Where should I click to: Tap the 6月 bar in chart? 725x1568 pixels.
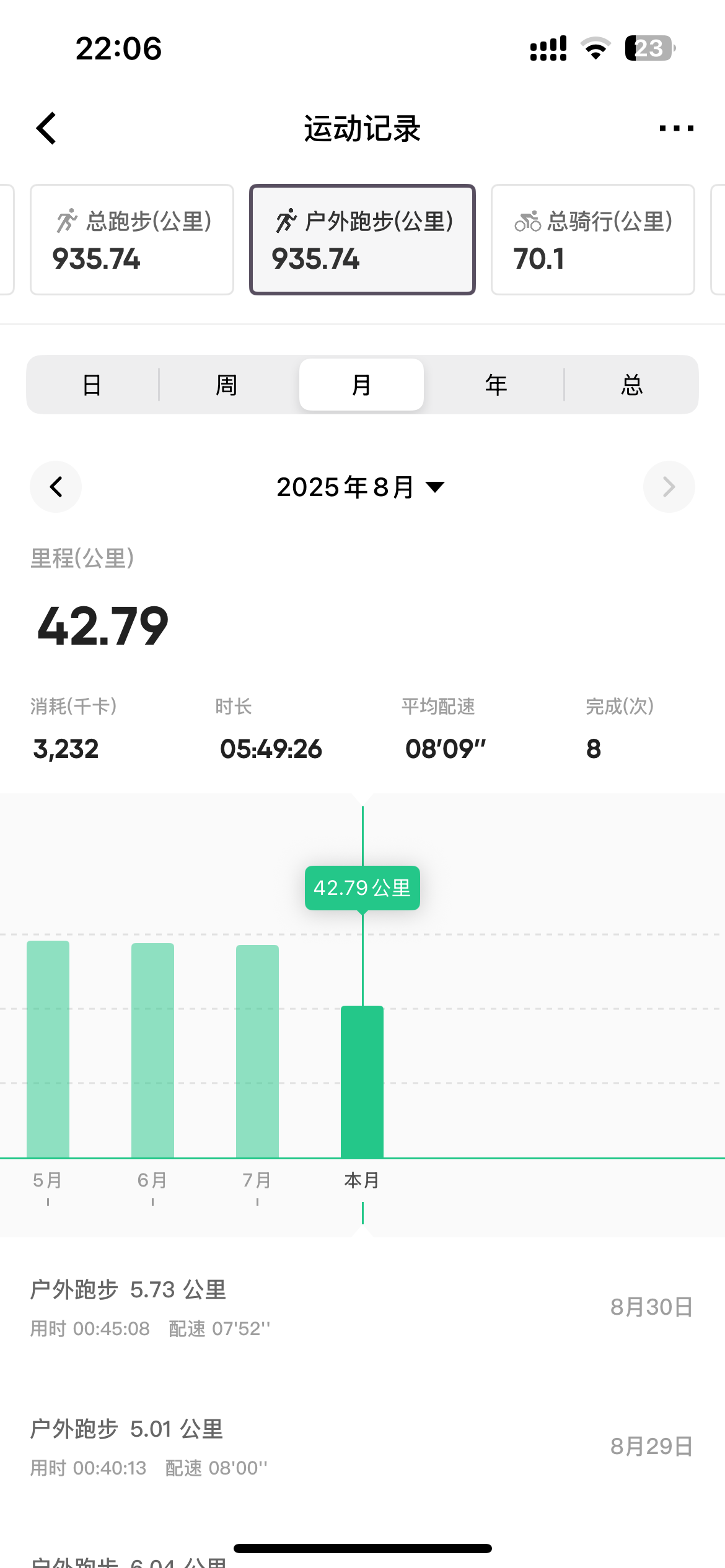coord(152,1050)
